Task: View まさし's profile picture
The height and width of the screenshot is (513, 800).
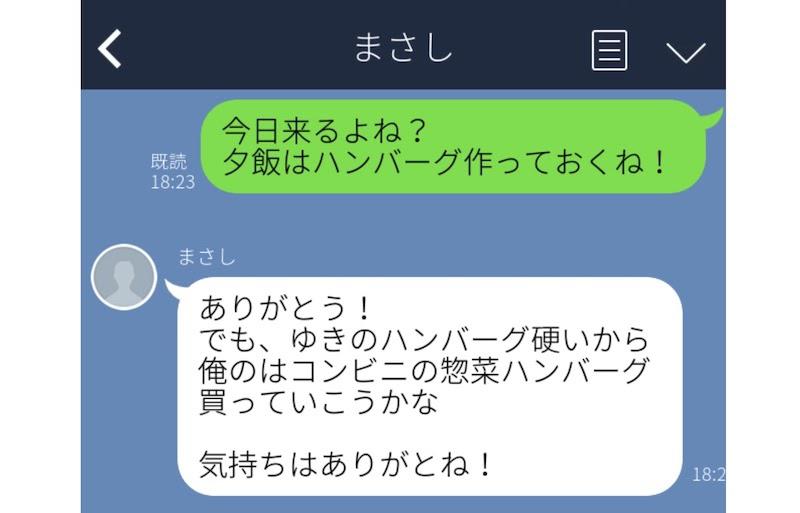Action: coord(124,277)
